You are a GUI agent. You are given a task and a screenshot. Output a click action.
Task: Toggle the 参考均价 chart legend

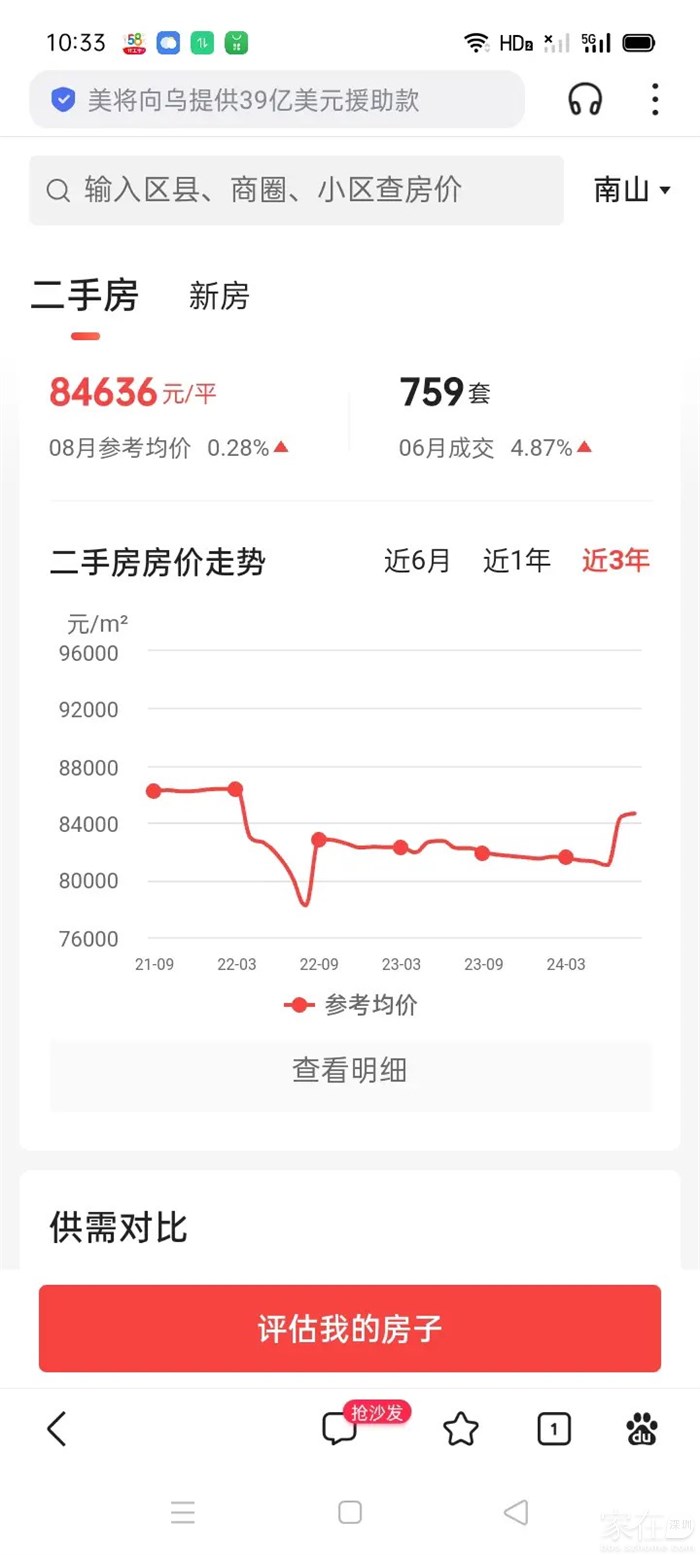click(x=350, y=1005)
